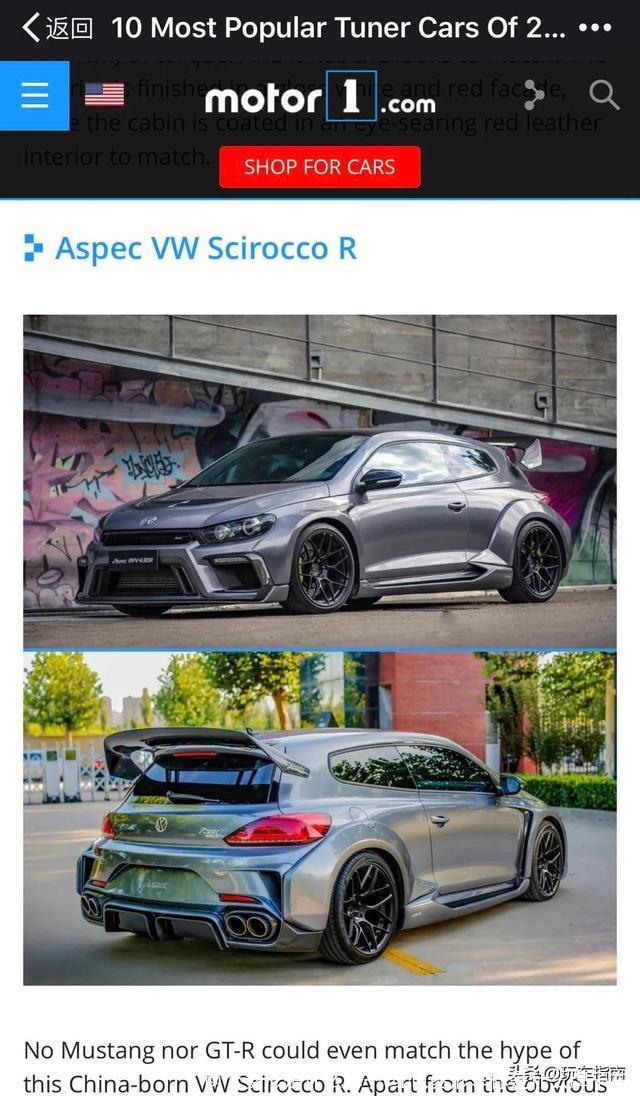The height and width of the screenshot is (1096, 640).
Task: Open the motor1.com home logo
Action: pos(320,99)
